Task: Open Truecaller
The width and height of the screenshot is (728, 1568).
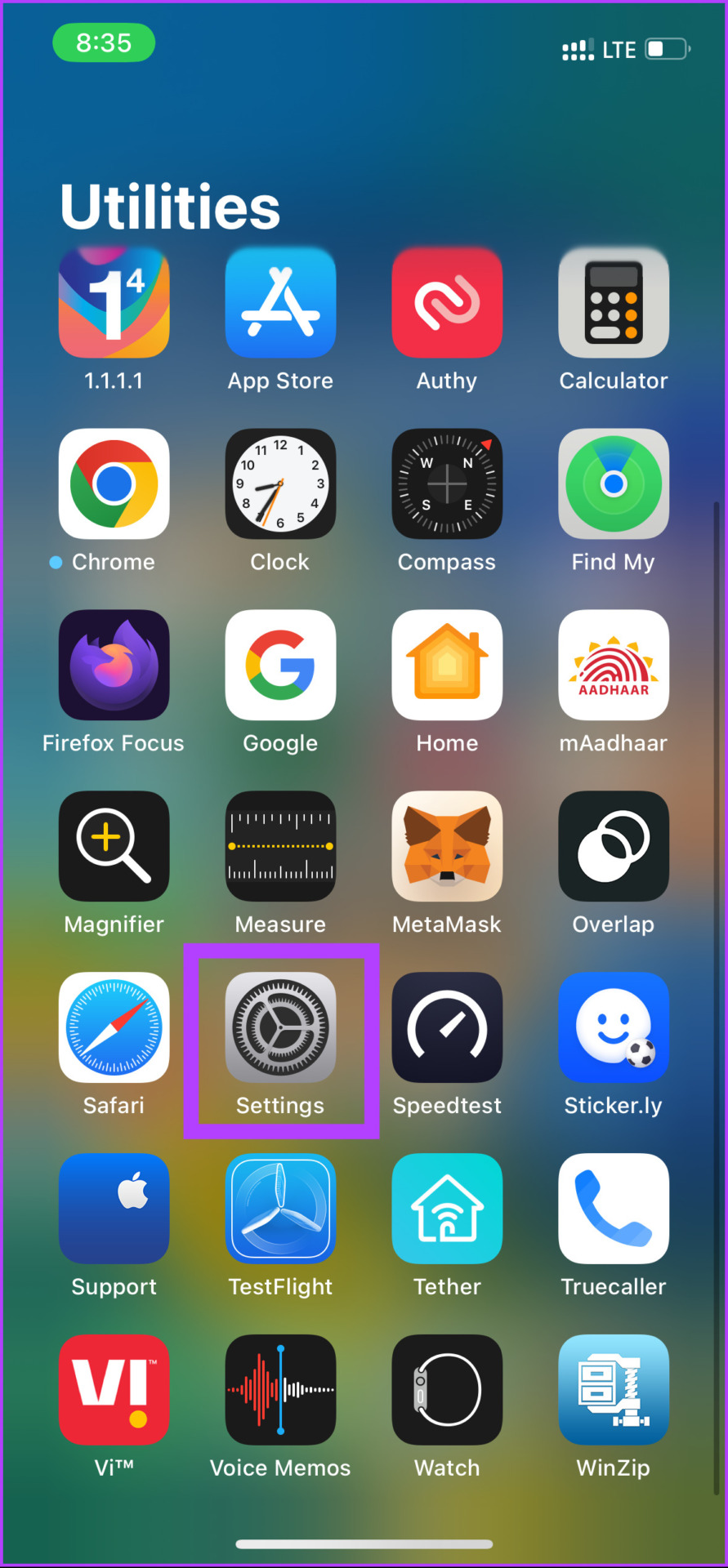Action: click(x=613, y=1208)
